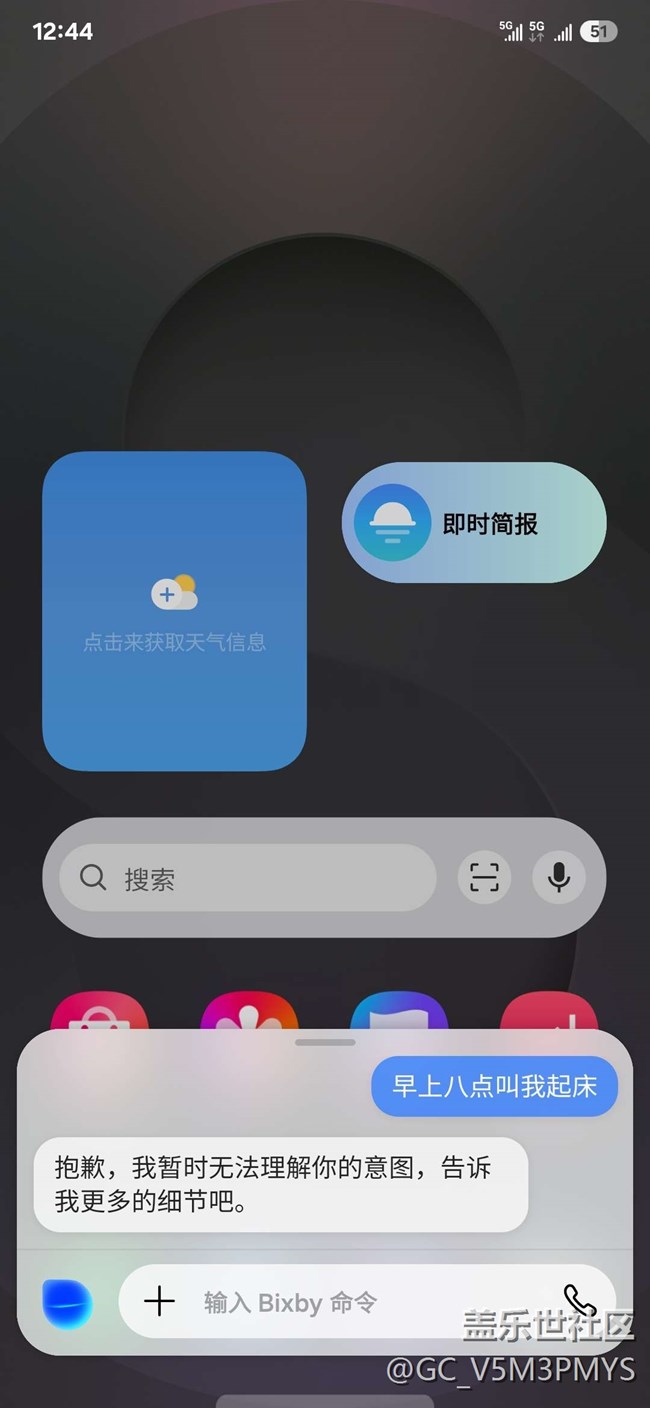Tap the phone icon in Bixby panel
Viewport: 650px width, 1408px height.
(x=579, y=1300)
